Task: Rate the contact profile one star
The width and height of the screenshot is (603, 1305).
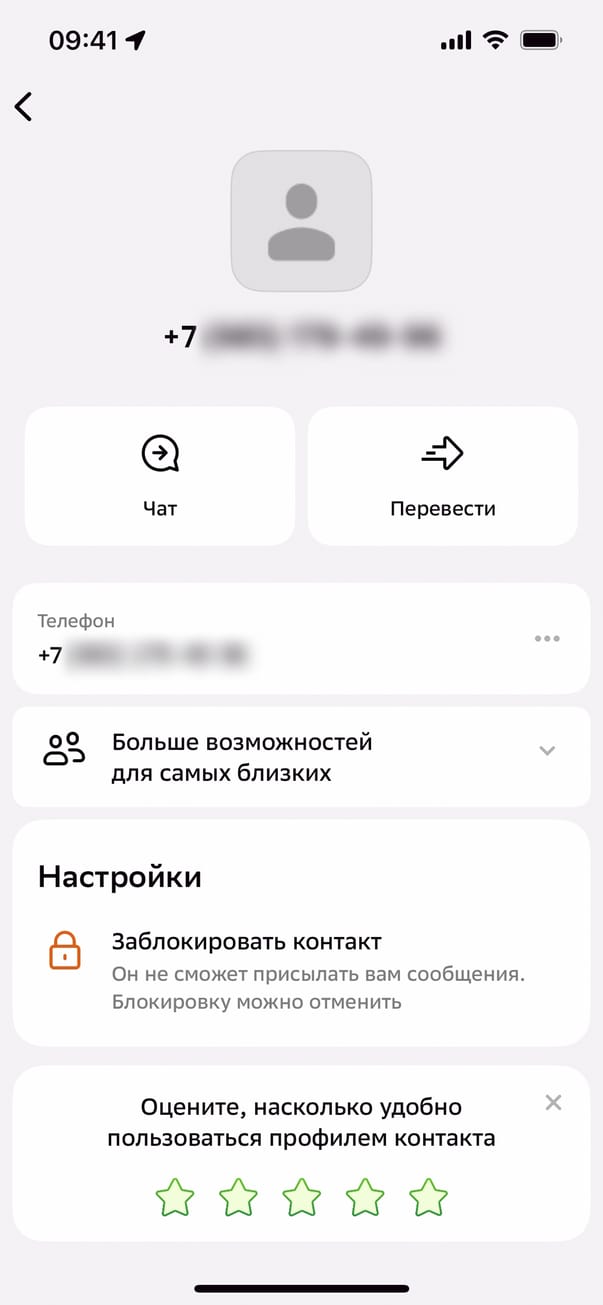Action: pyautogui.click(x=175, y=1195)
